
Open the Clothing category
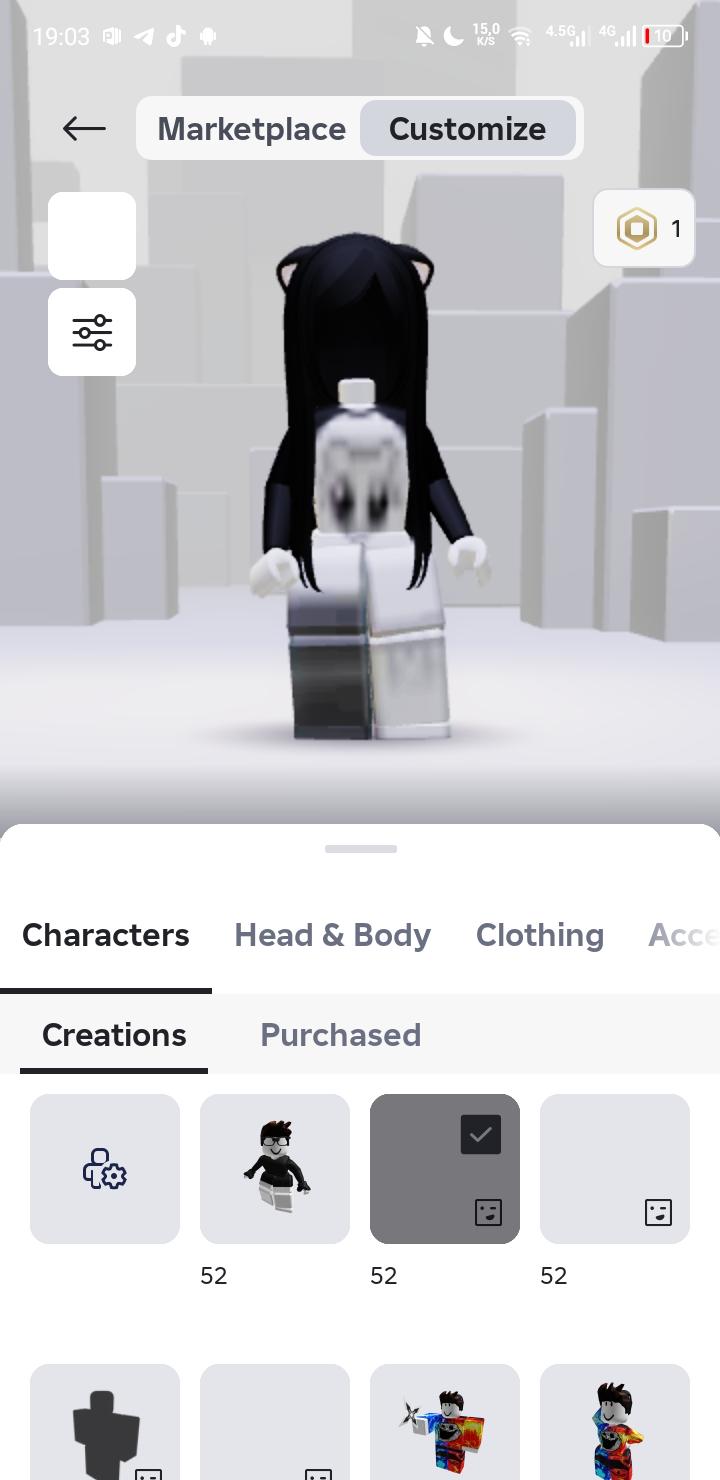539,935
